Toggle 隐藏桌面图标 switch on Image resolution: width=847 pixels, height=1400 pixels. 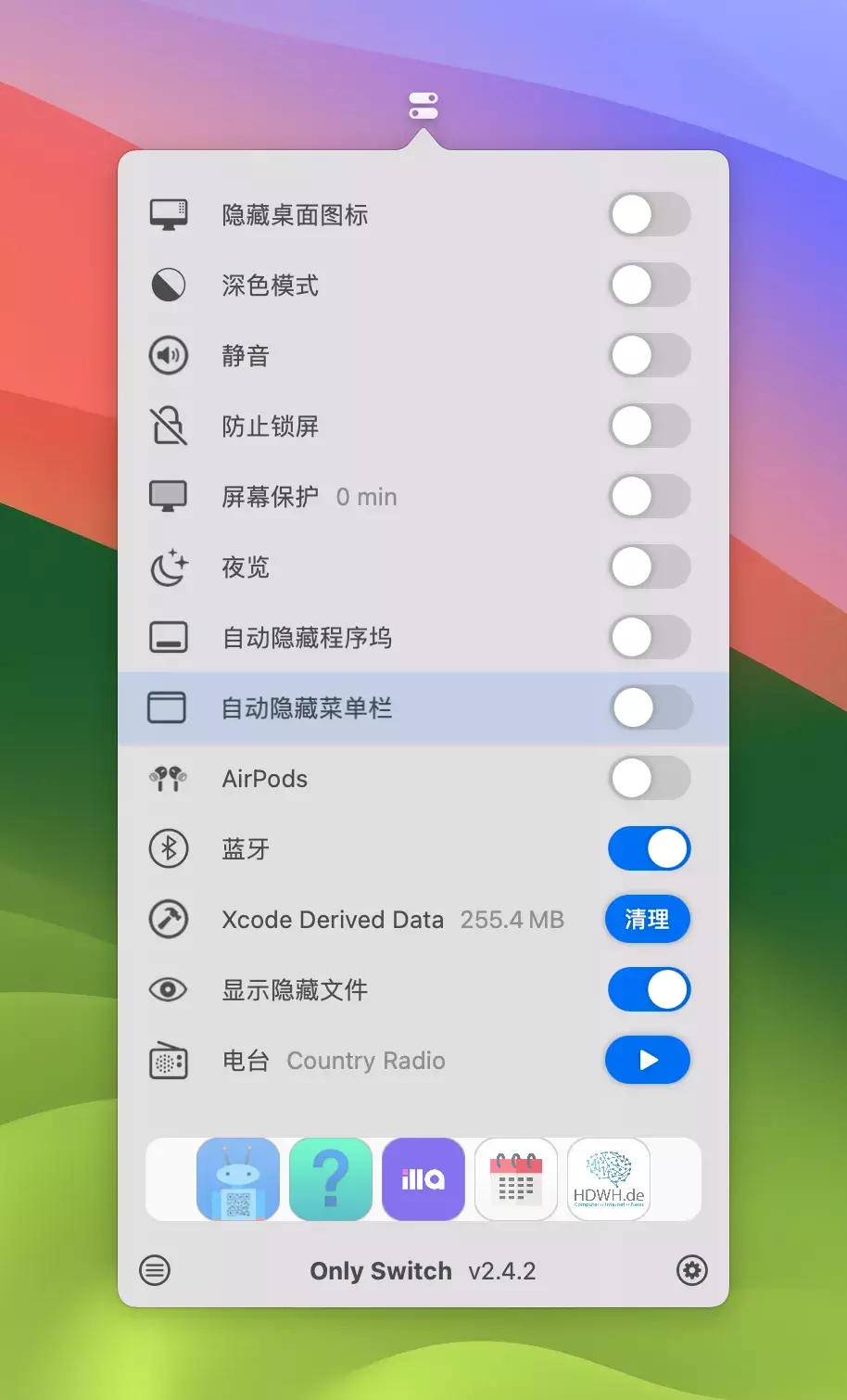click(649, 215)
